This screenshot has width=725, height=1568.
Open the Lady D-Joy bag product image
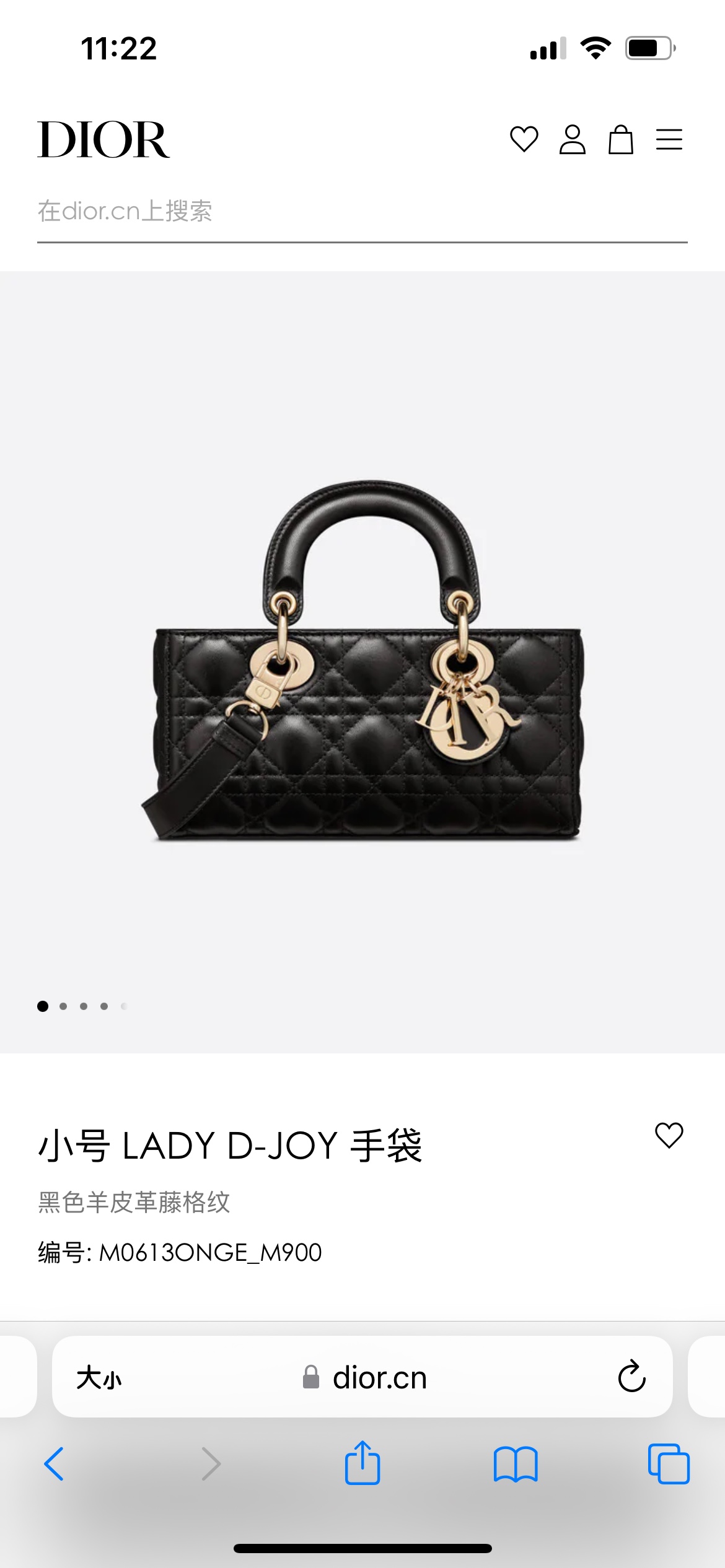[x=362, y=661]
